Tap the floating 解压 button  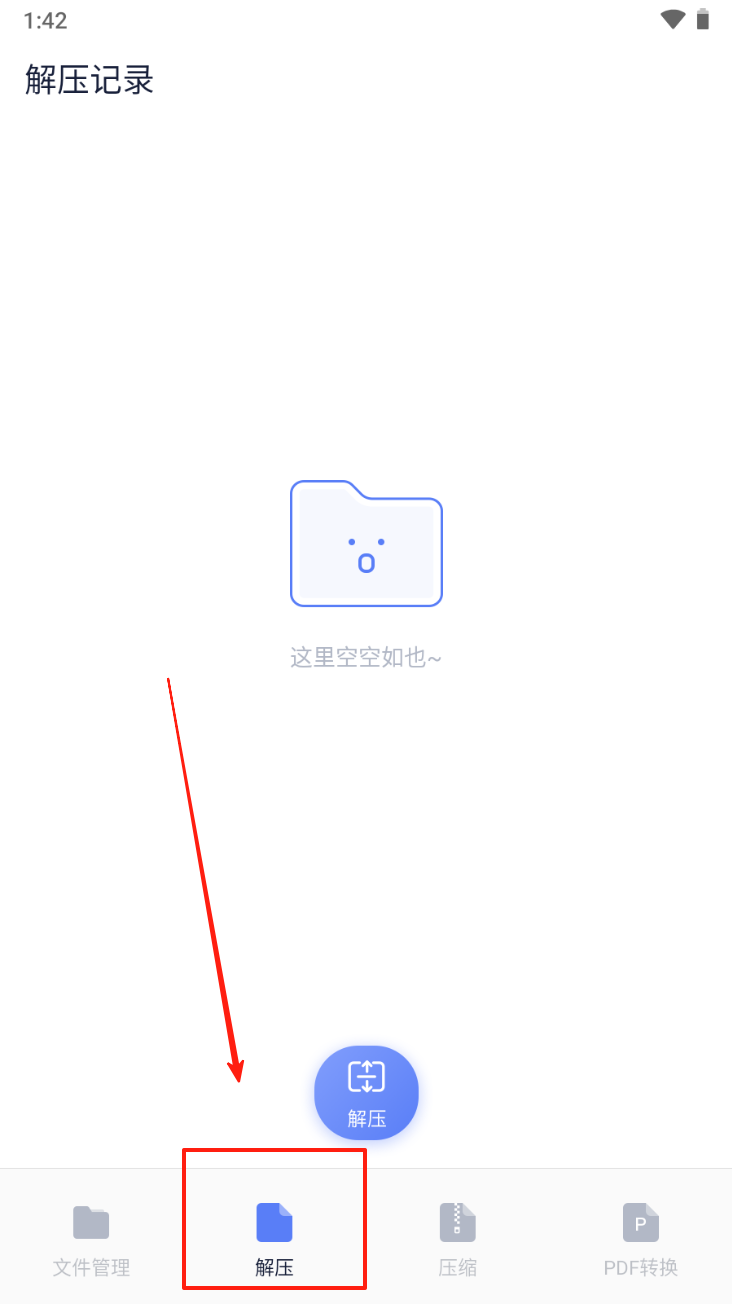366,1093
